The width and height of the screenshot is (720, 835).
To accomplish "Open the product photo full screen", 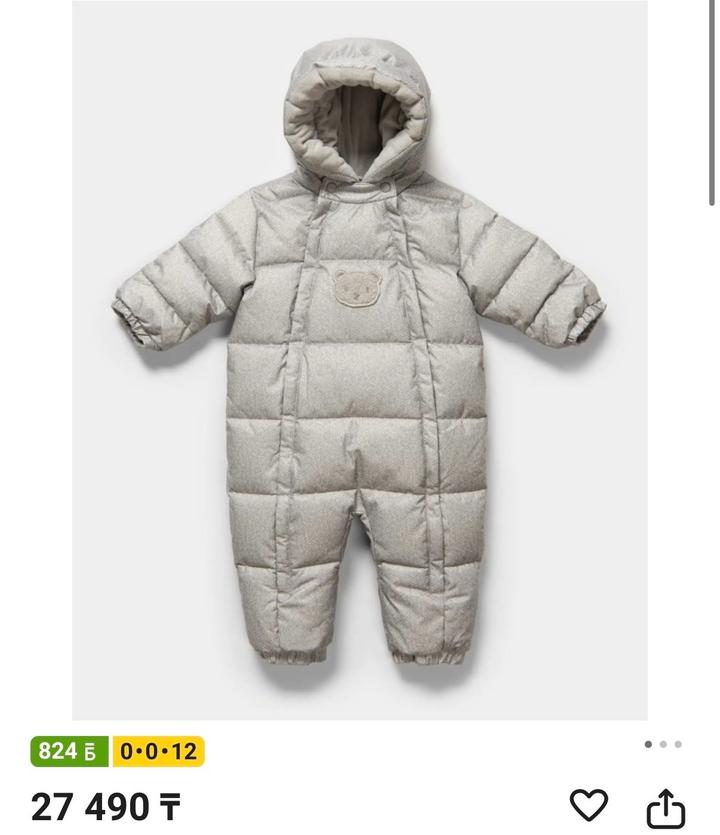I will (360, 360).
